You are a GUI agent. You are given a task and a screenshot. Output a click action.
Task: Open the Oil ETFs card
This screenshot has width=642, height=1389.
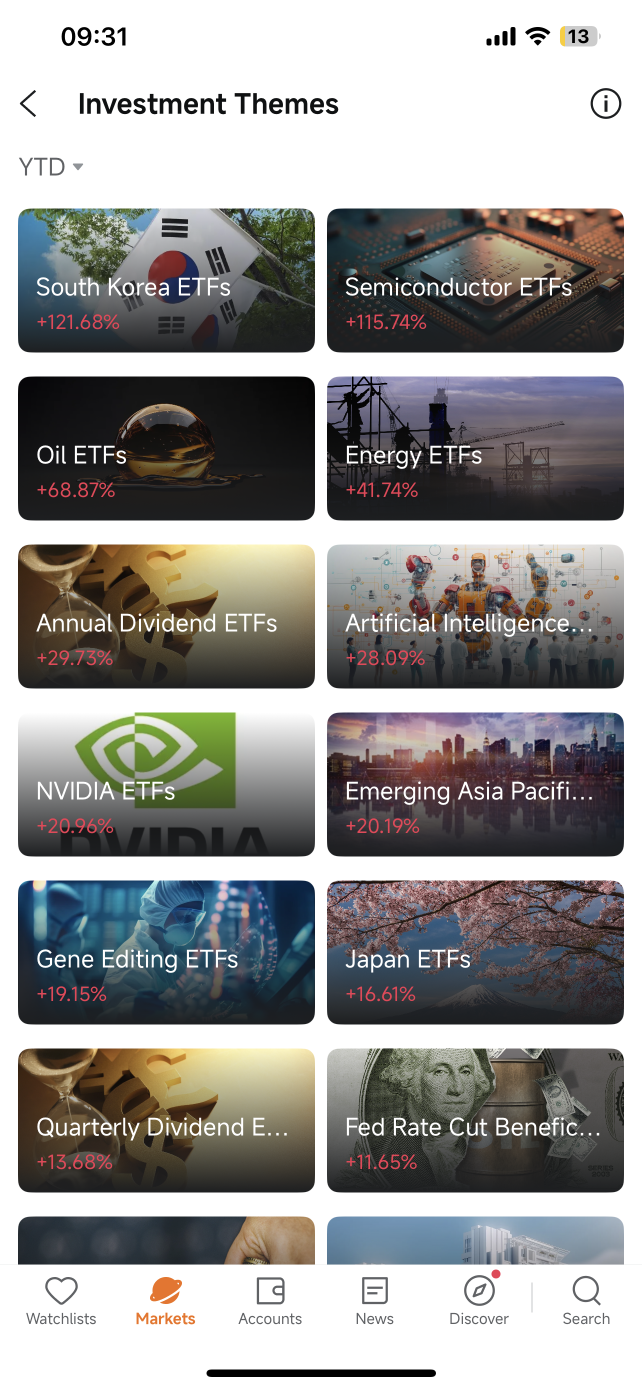point(166,448)
